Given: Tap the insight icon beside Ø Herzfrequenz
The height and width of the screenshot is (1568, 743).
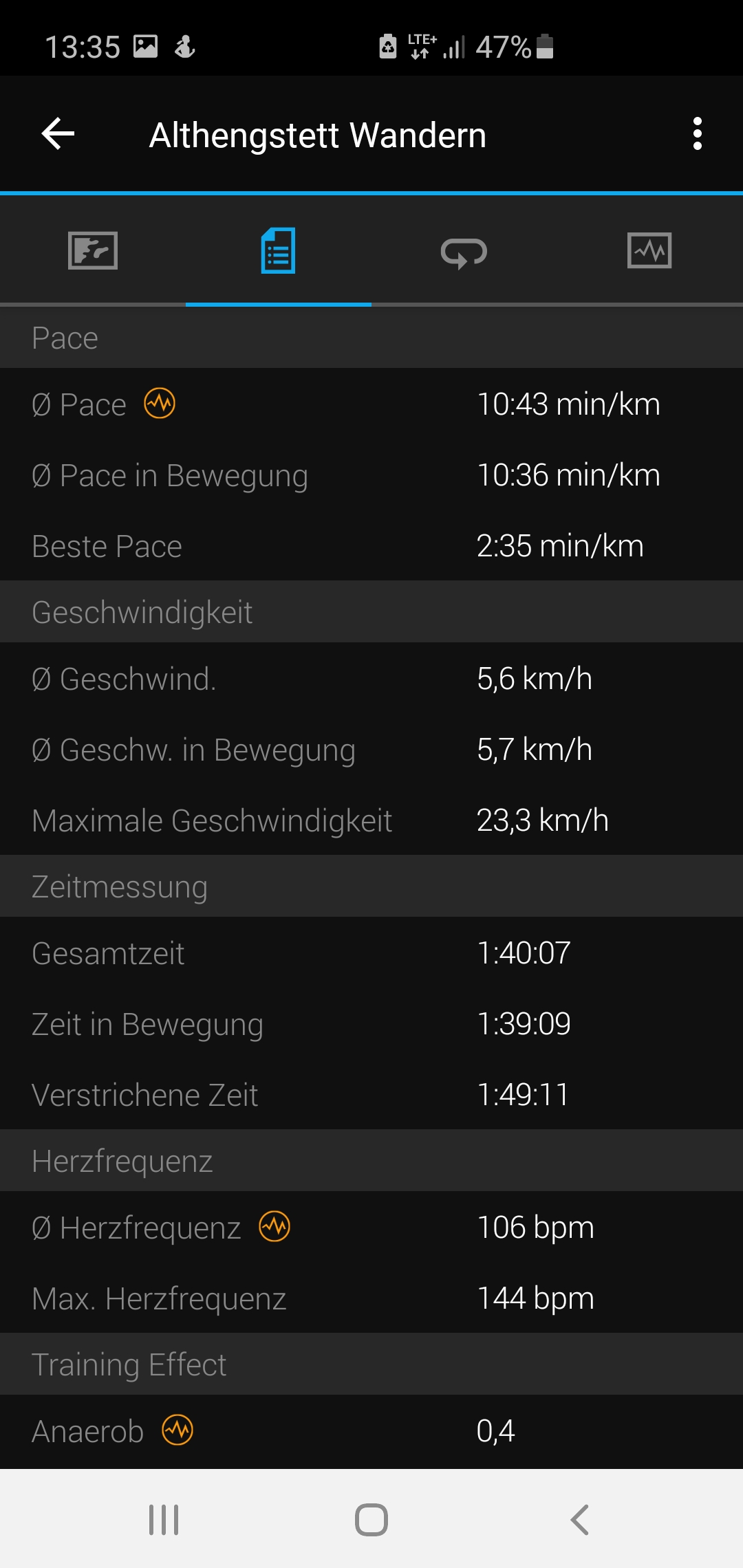Looking at the screenshot, I should (x=274, y=1226).
